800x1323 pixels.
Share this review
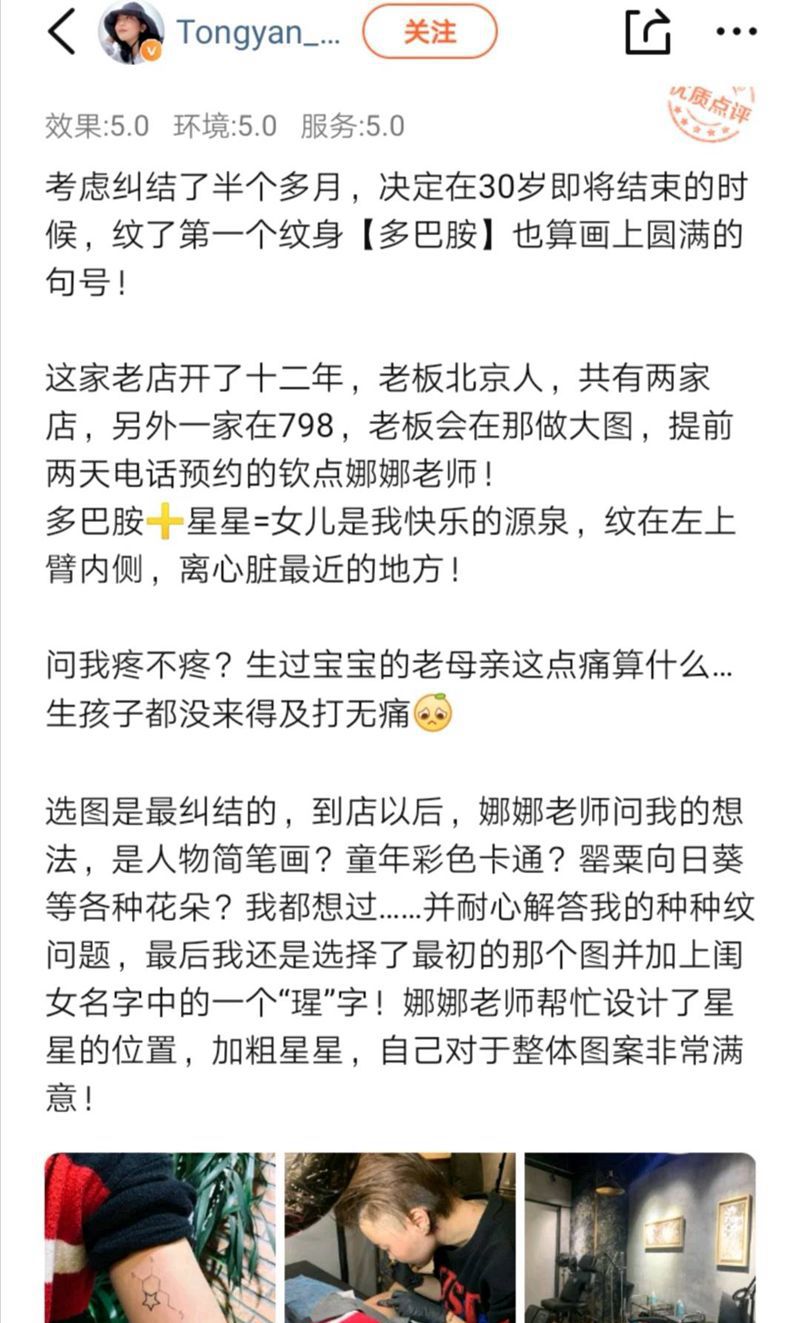[x=646, y=32]
